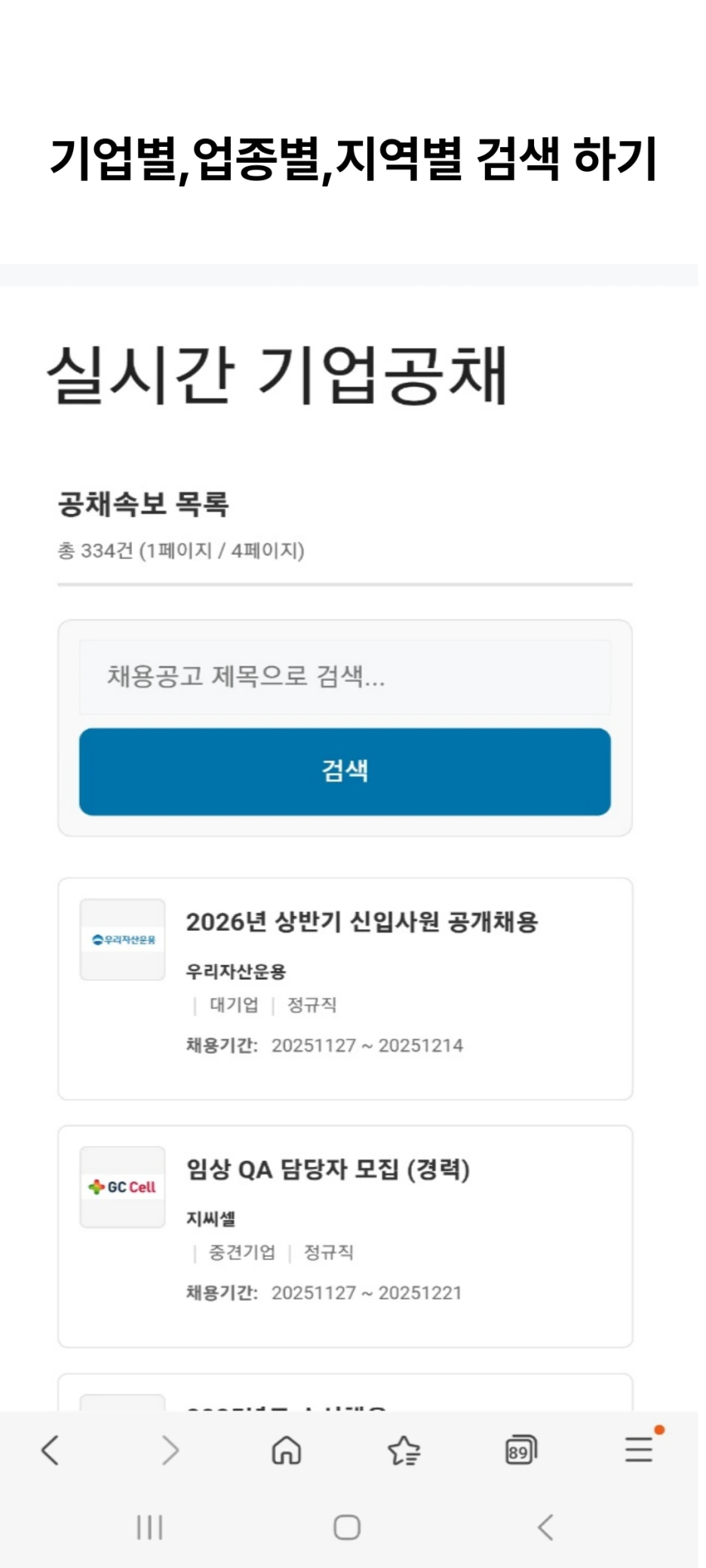Open the browser hamburger menu
Image resolution: width=706 pixels, height=1568 pixels.
[639, 1450]
